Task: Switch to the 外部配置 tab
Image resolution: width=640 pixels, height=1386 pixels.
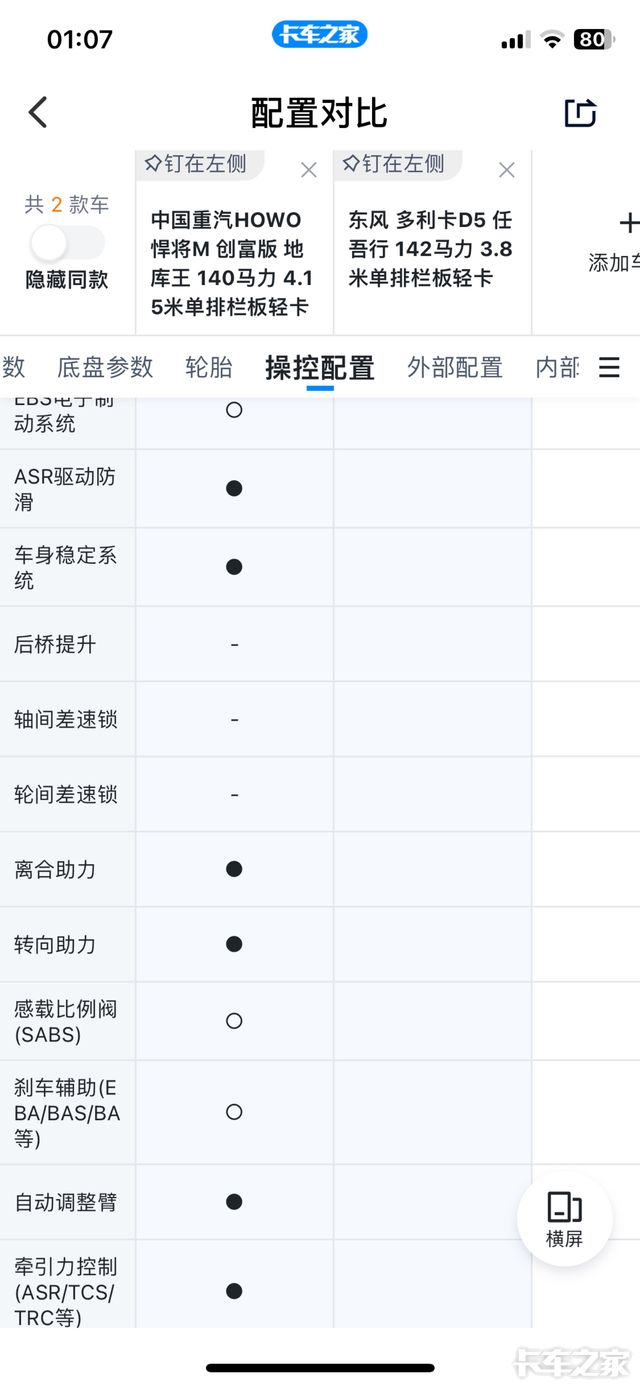Action: [455, 367]
